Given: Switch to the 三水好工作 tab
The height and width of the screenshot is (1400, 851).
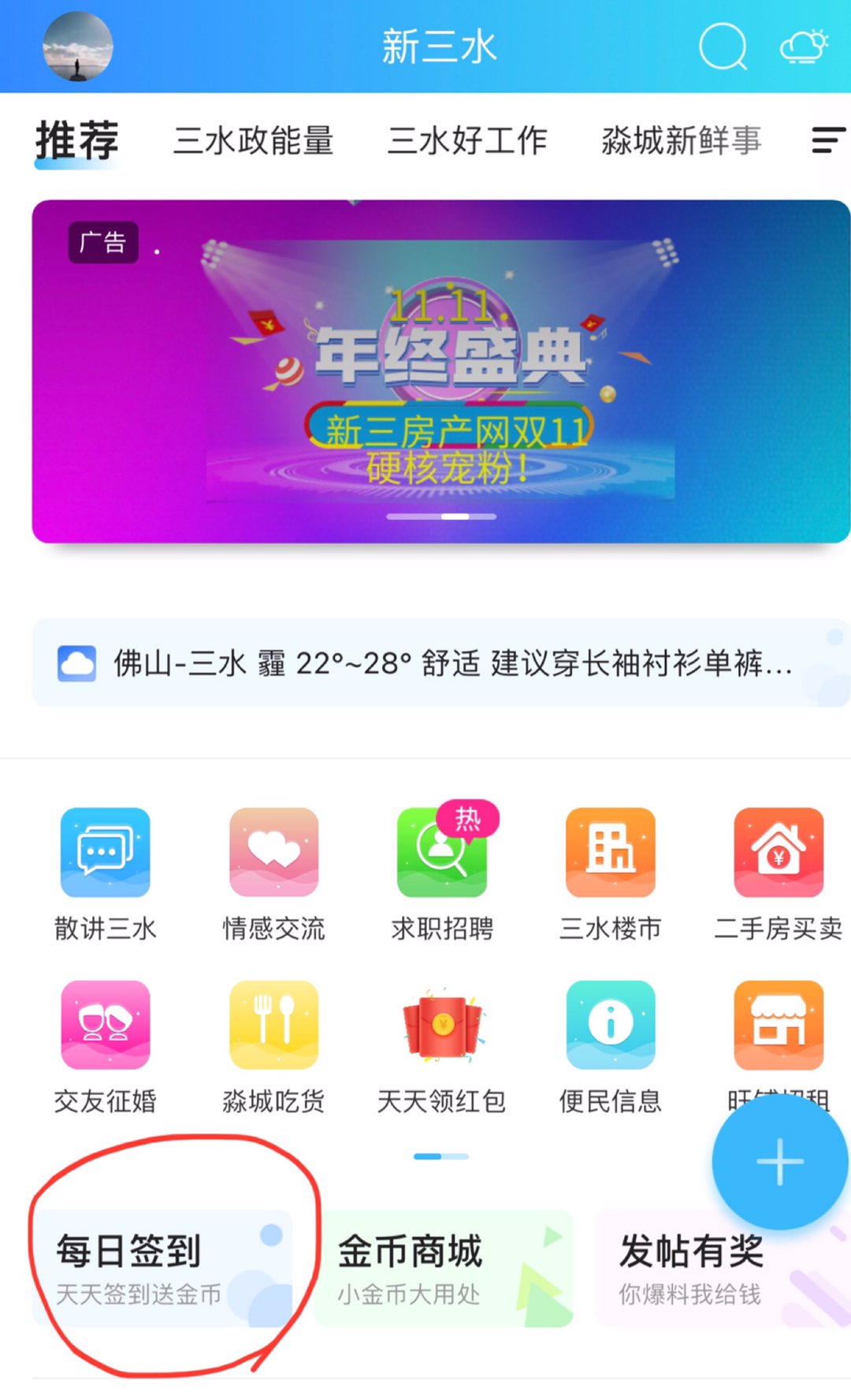Looking at the screenshot, I should click(467, 141).
